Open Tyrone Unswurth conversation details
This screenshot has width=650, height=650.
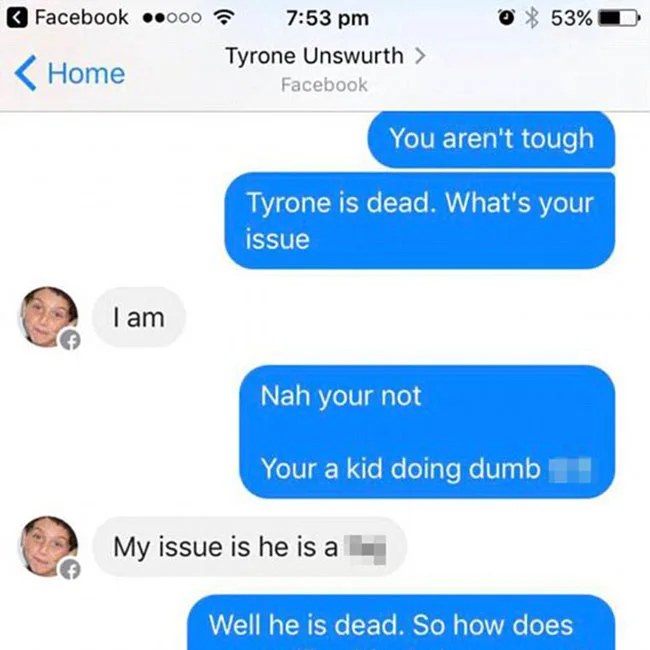[x=324, y=56]
